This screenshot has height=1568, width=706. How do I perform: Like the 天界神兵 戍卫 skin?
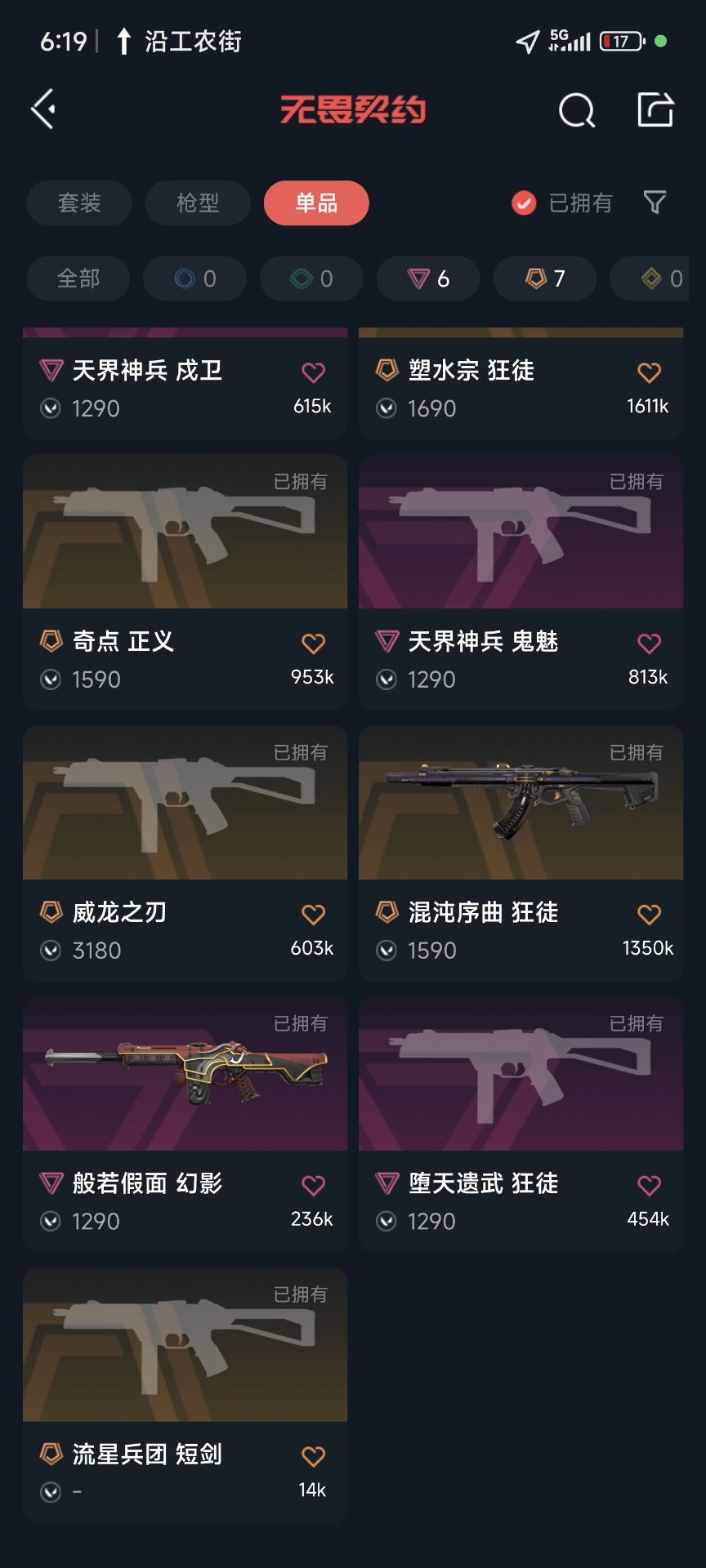click(313, 372)
